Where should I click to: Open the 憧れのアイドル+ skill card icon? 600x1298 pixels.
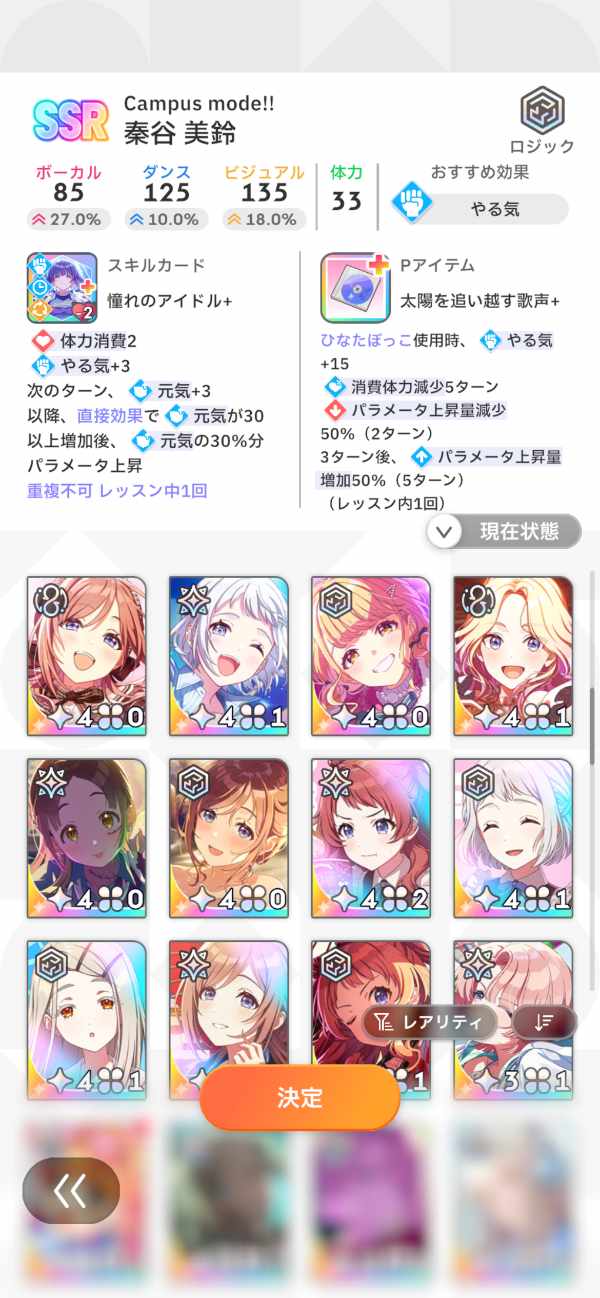pyautogui.click(x=62, y=287)
